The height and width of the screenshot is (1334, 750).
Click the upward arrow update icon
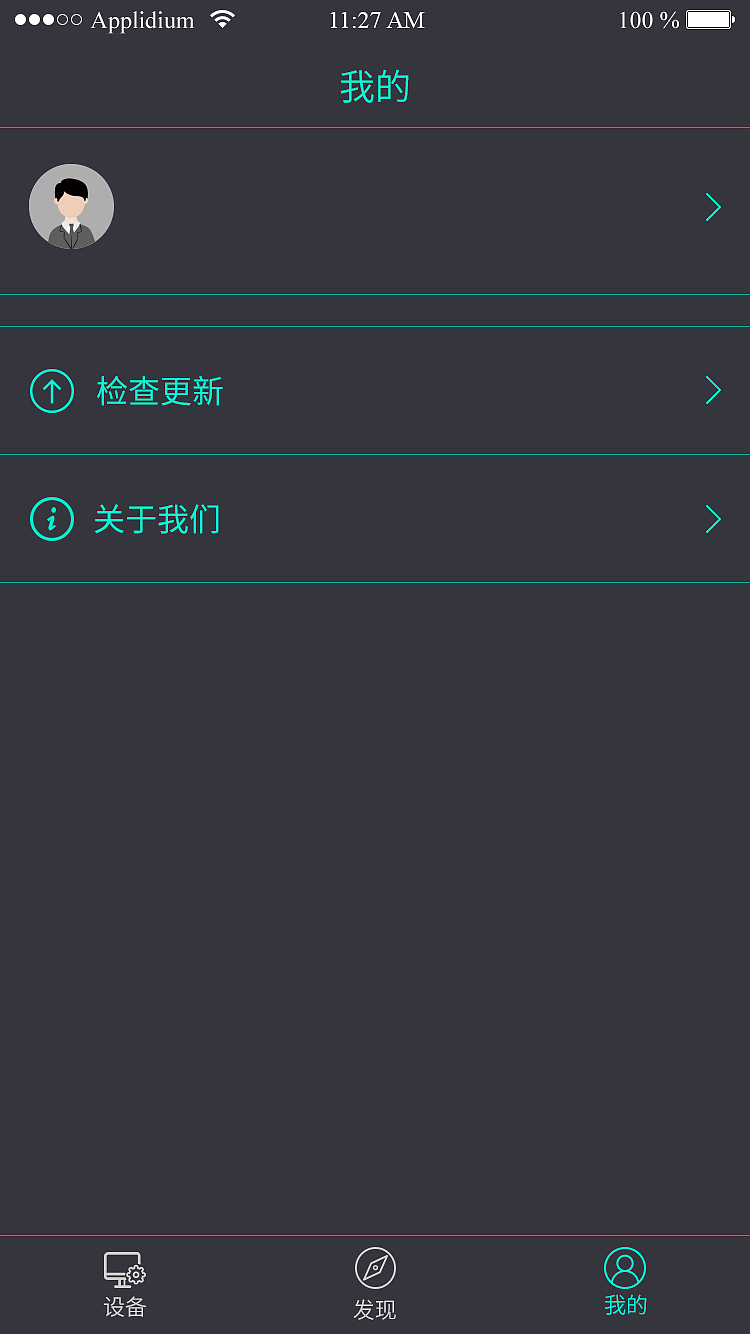pyautogui.click(x=52, y=391)
